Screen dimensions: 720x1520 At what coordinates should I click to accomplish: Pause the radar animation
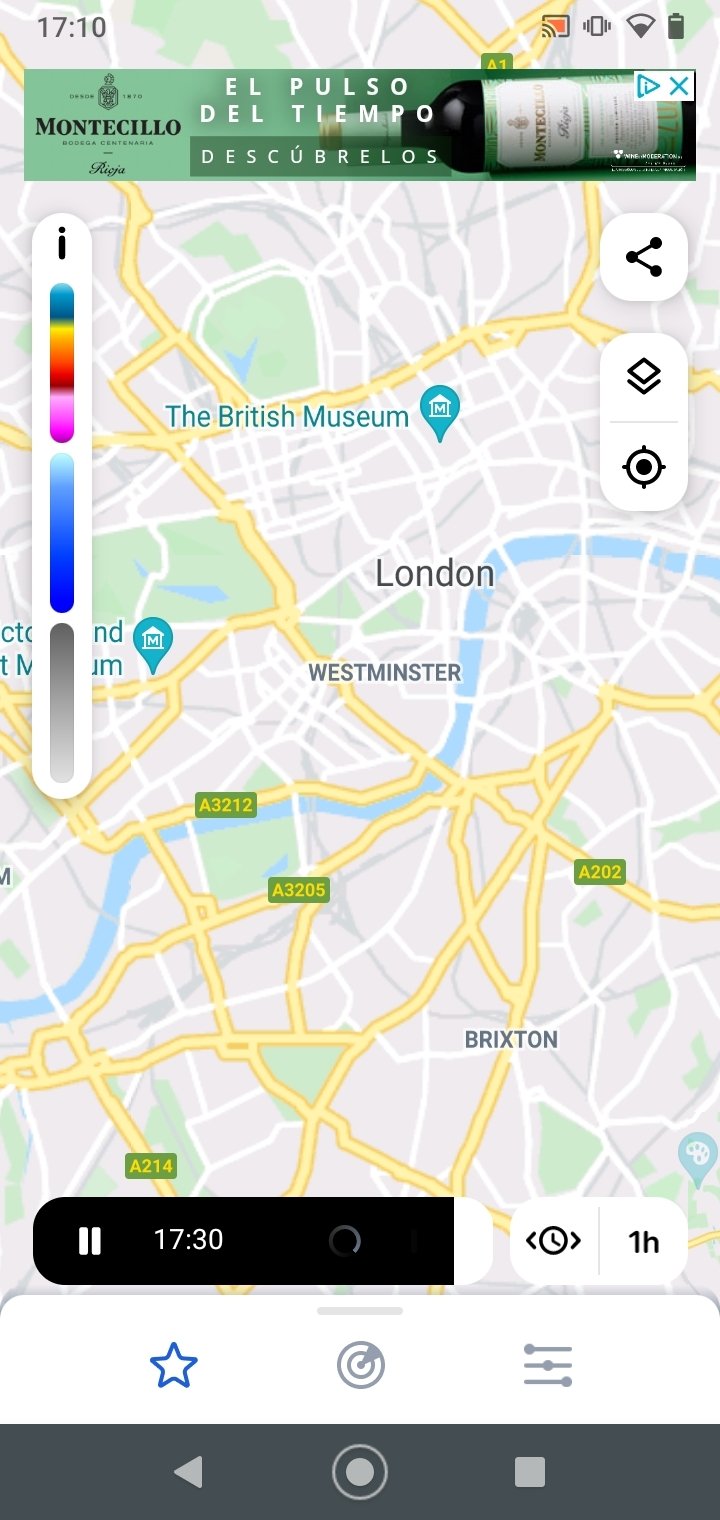pyautogui.click(x=90, y=1241)
